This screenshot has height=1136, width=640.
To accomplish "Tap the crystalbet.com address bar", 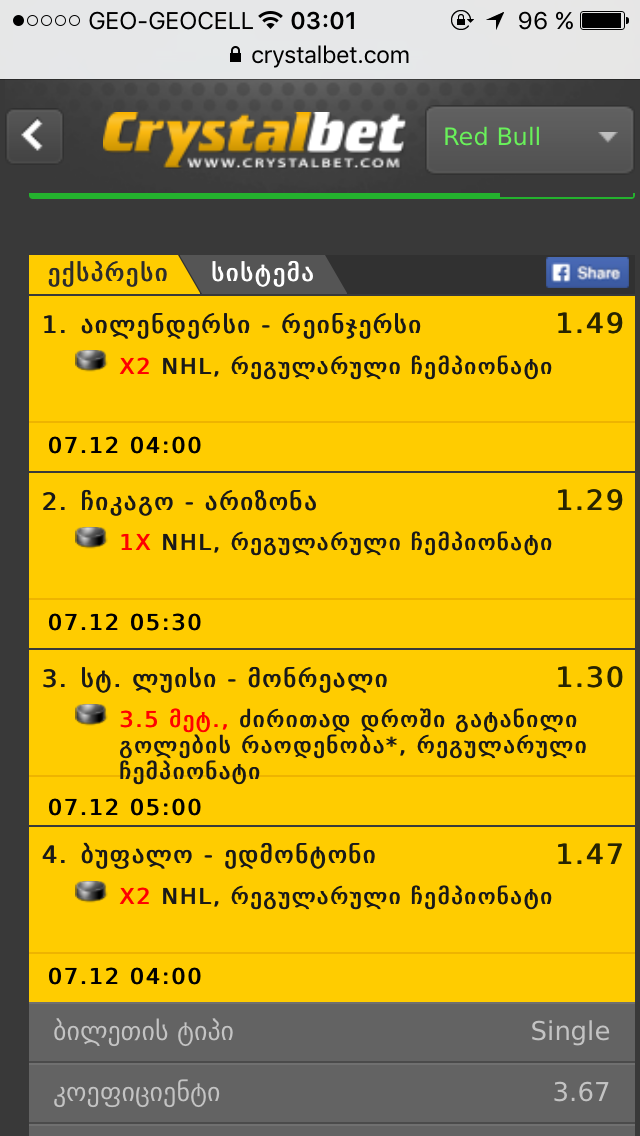I will coord(320,56).
